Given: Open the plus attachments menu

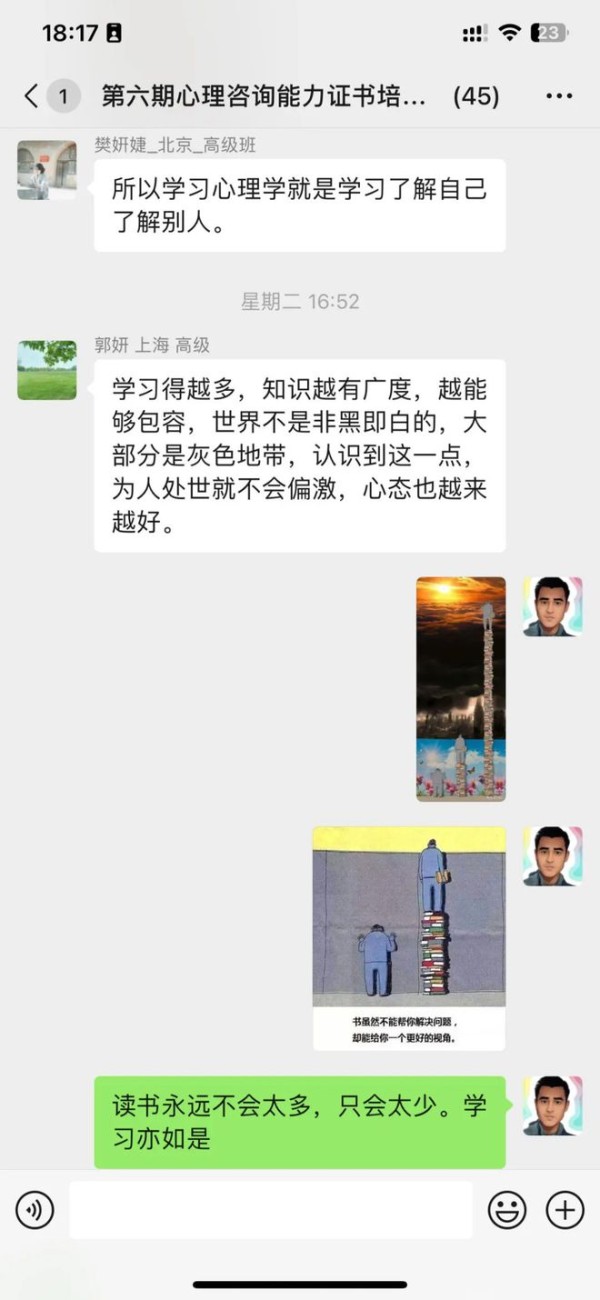Looking at the screenshot, I should (565, 1210).
